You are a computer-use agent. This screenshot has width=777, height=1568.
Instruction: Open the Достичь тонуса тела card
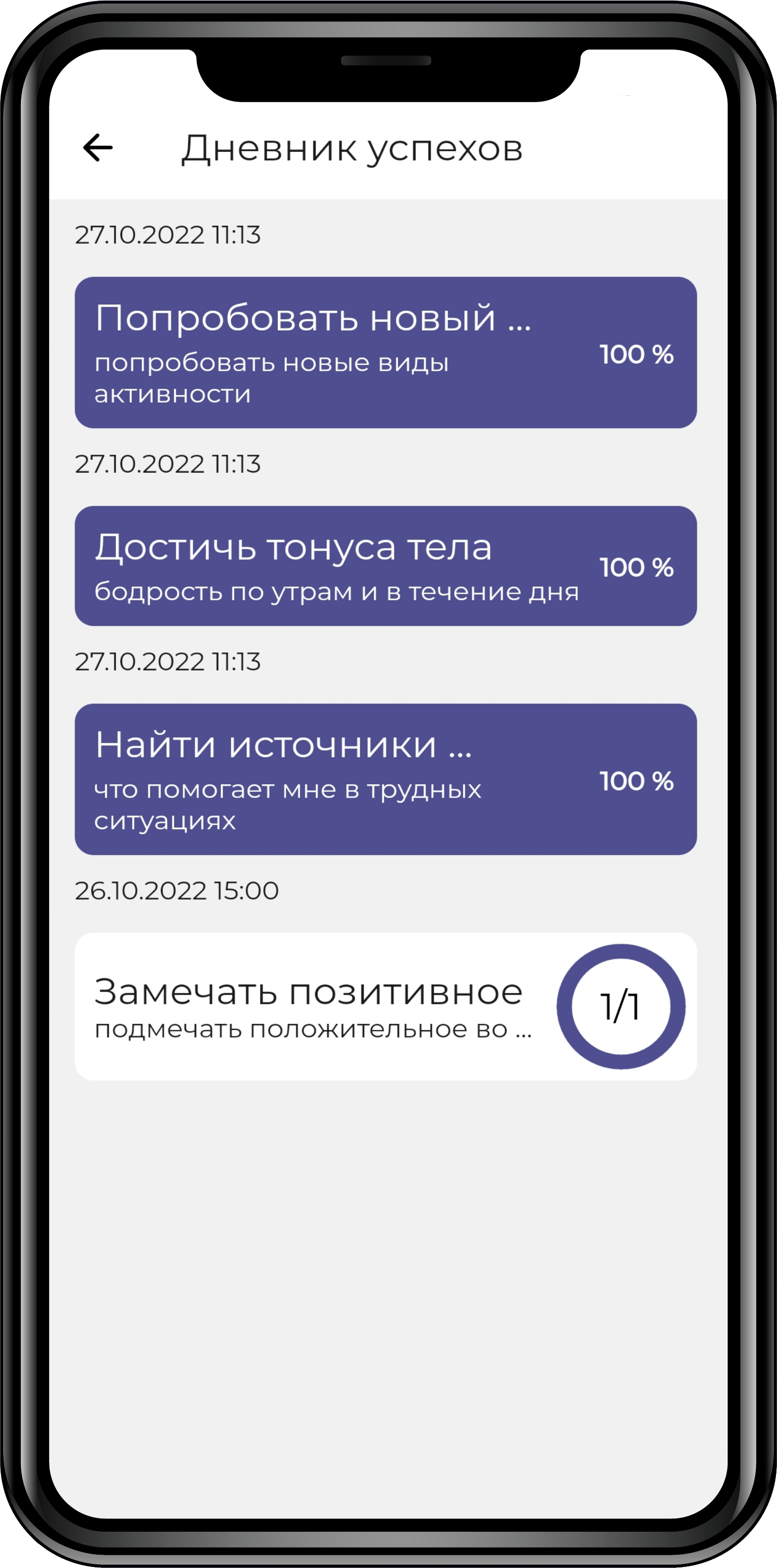pos(385,566)
